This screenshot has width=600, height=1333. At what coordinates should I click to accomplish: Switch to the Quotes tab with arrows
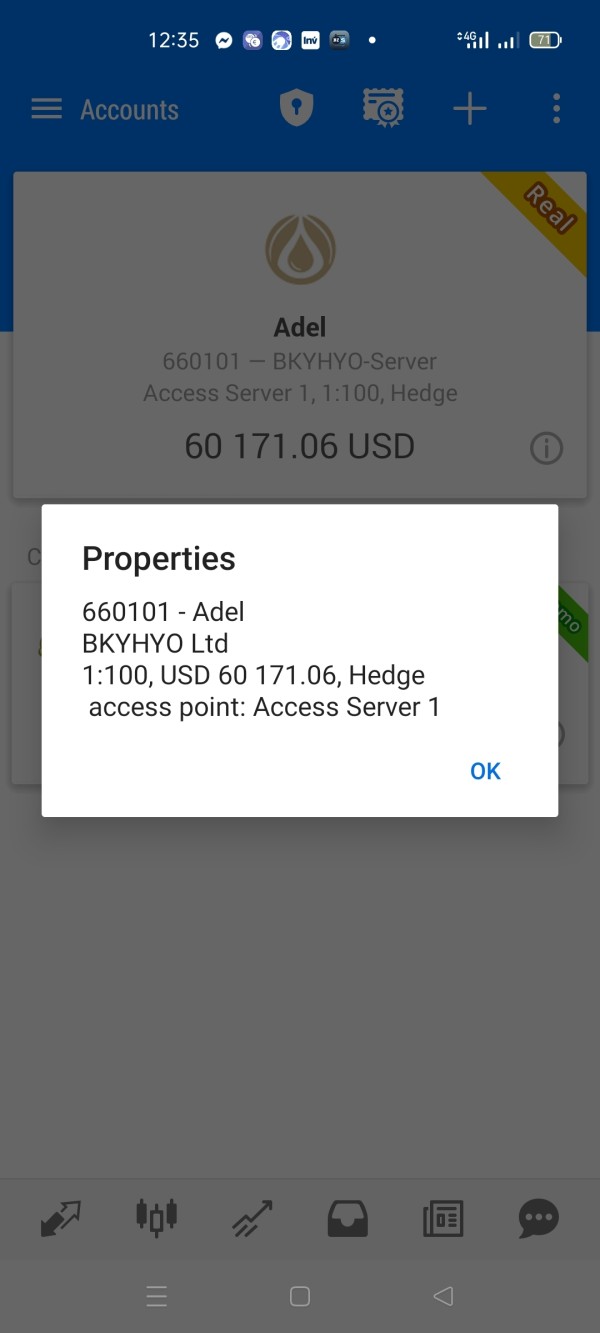tap(61, 1218)
